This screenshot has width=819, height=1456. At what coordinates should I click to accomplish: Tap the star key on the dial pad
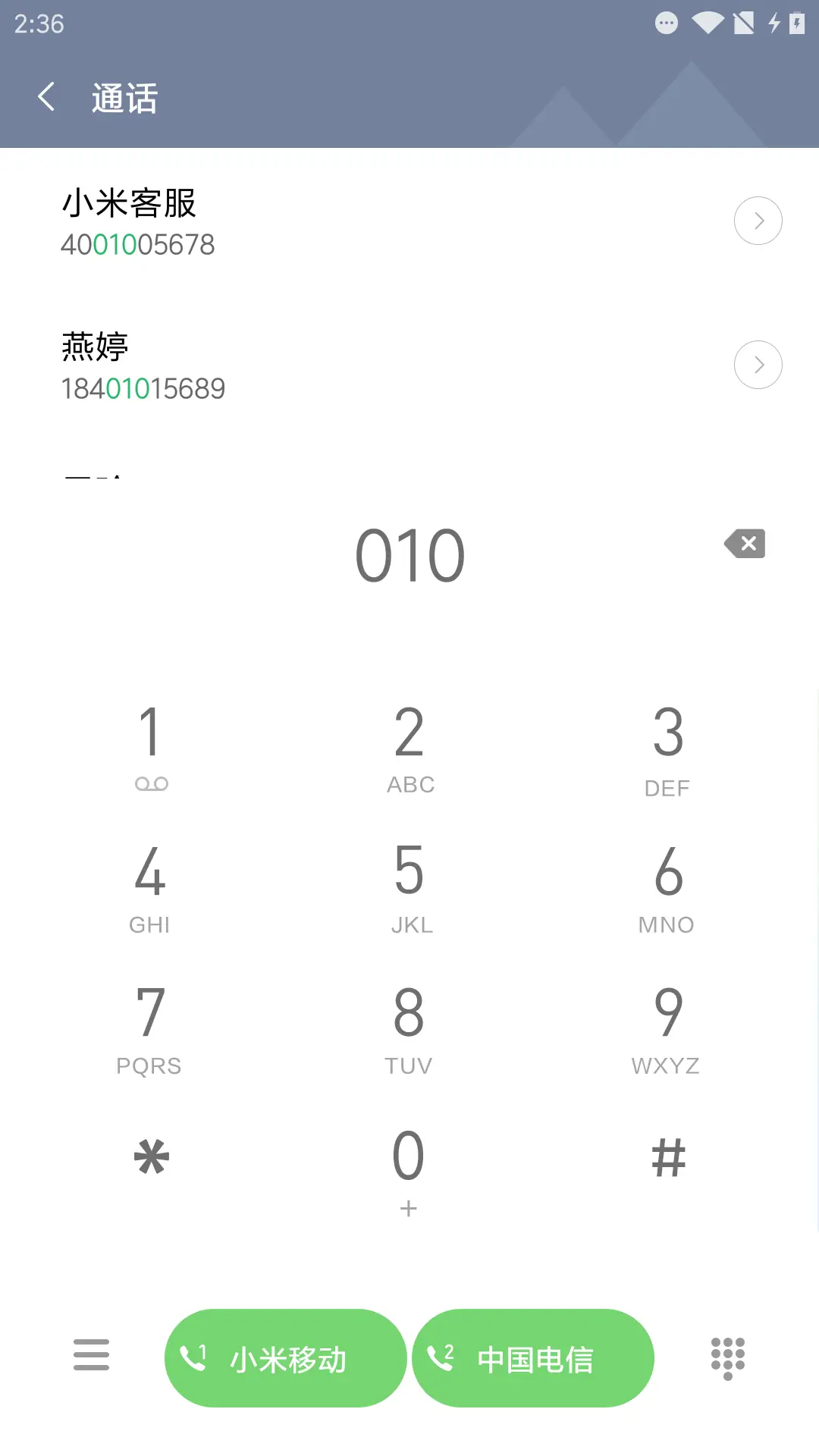click(x=150, y=1156)
